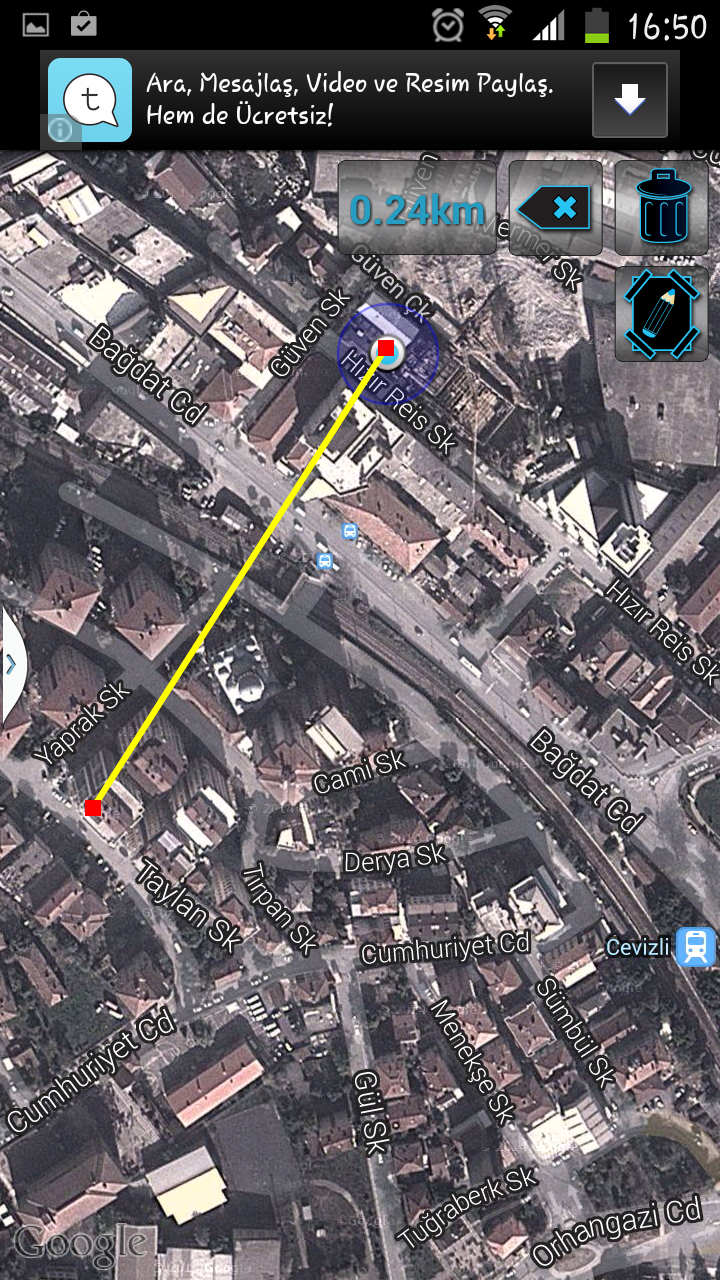Image resolution: width=720 pixels, height=1280 pixels.
Task: Clear all points with the trash icon
Action: tap(661, 208)
